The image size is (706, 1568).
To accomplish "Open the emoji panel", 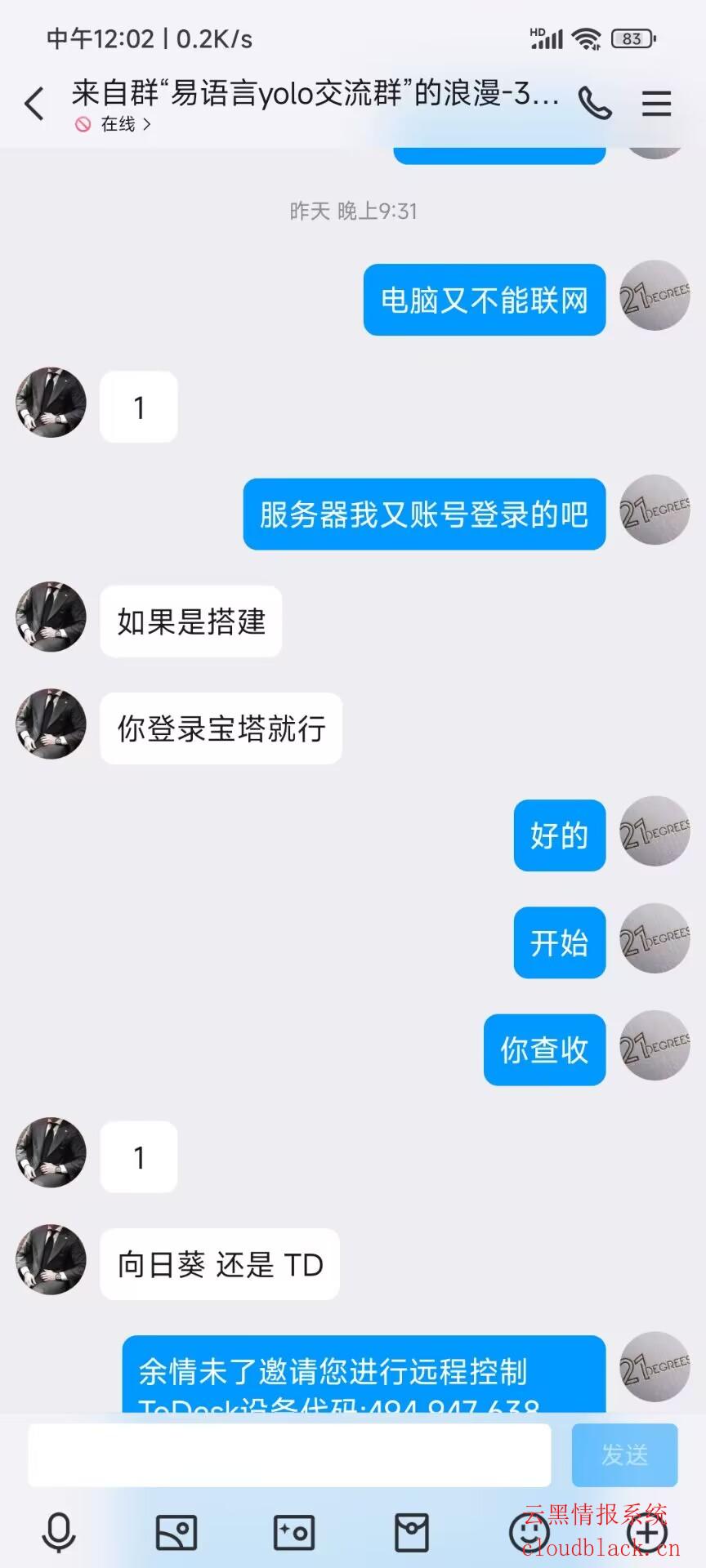I will [529, 1532].
